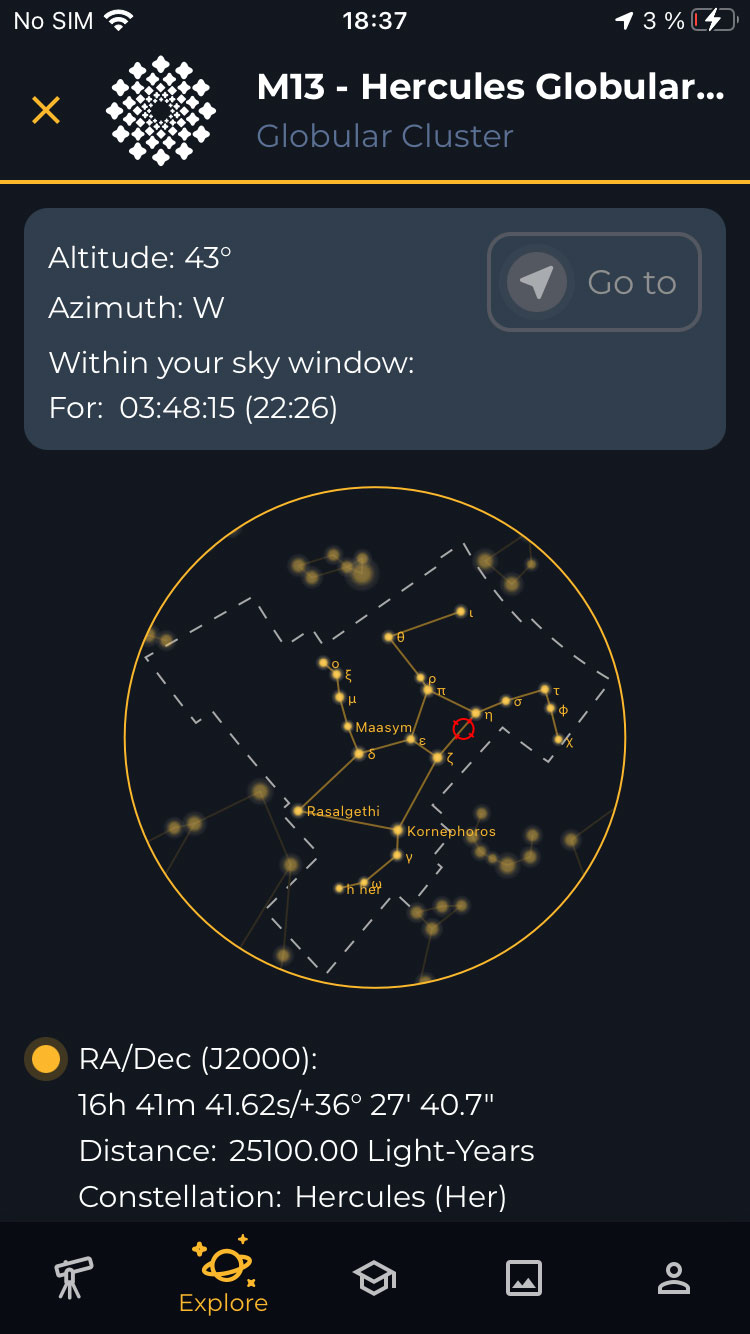
Task: Open the telescope tab
Action: tap(74, 1278)
